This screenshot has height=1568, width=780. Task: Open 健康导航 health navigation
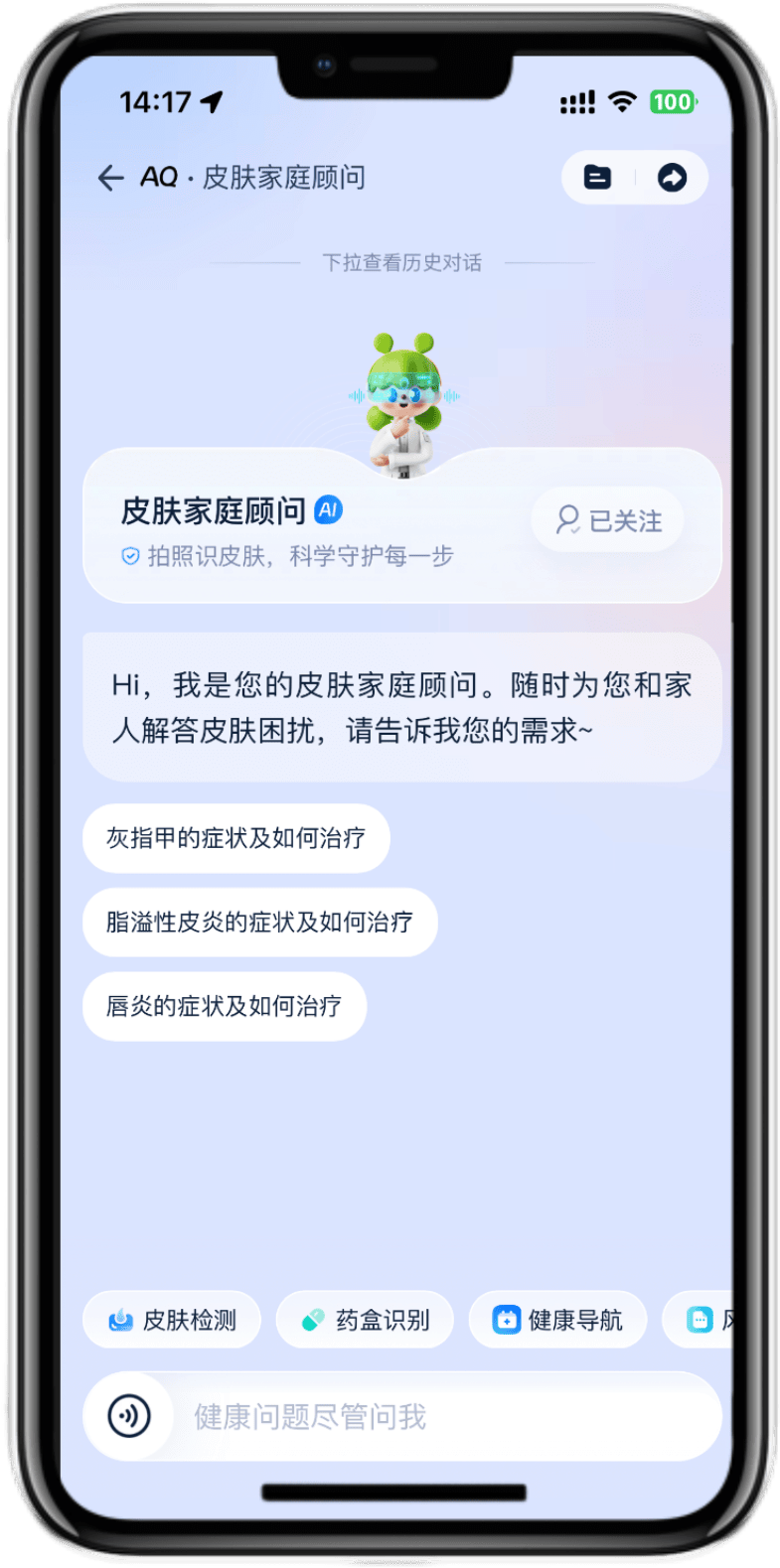[557, 1320]
